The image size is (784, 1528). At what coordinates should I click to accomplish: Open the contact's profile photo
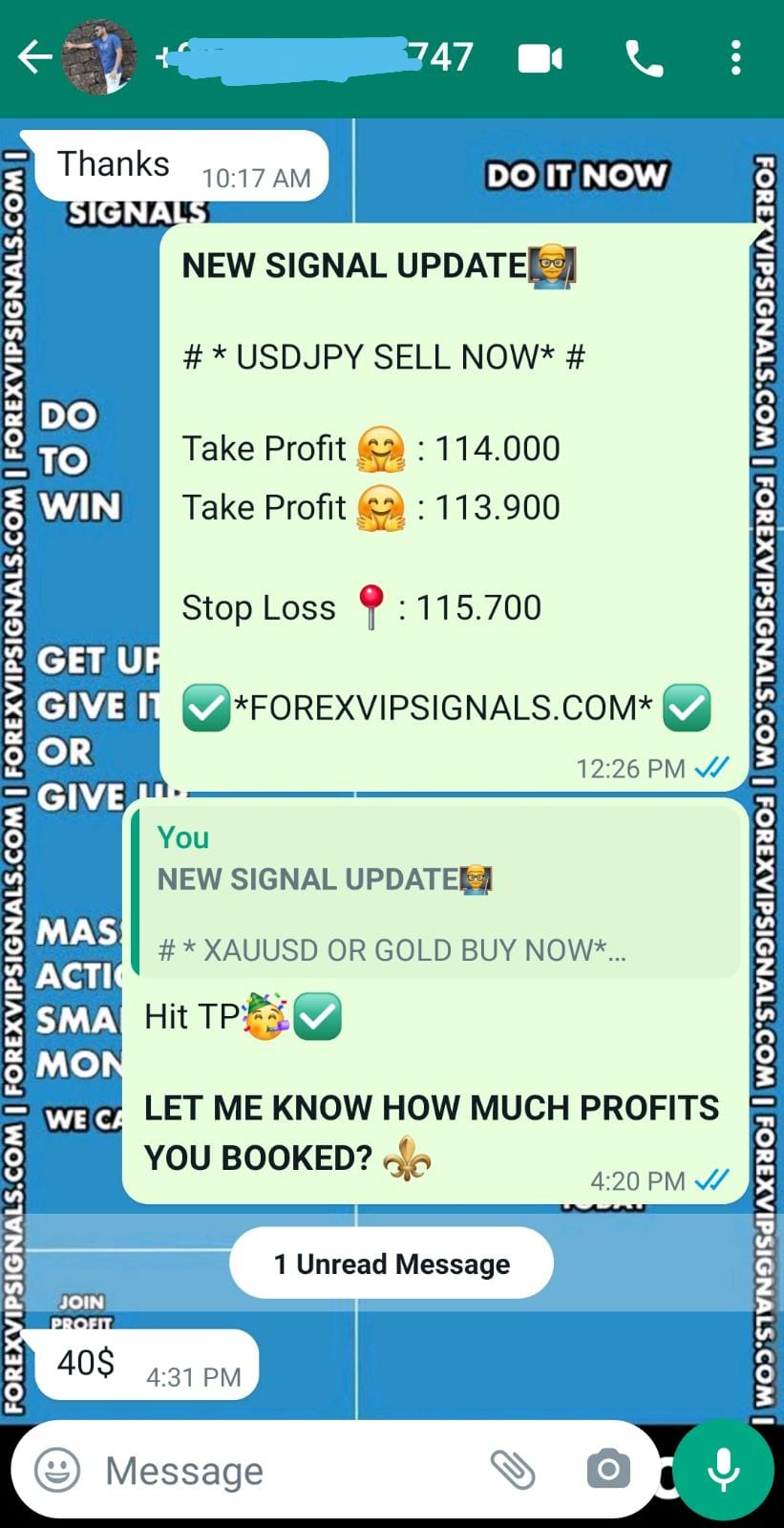coord(99,57)
